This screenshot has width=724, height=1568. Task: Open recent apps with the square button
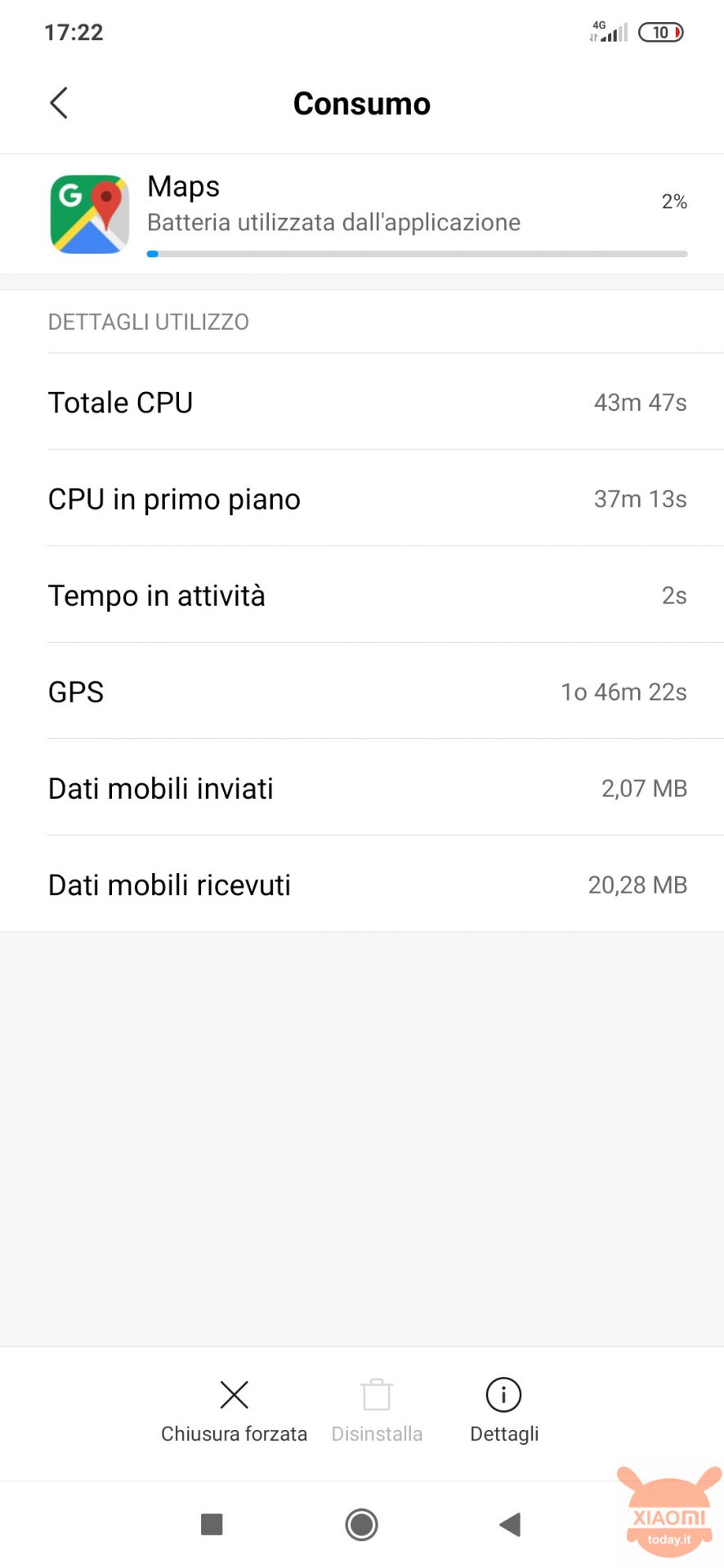pos(212,1524)
